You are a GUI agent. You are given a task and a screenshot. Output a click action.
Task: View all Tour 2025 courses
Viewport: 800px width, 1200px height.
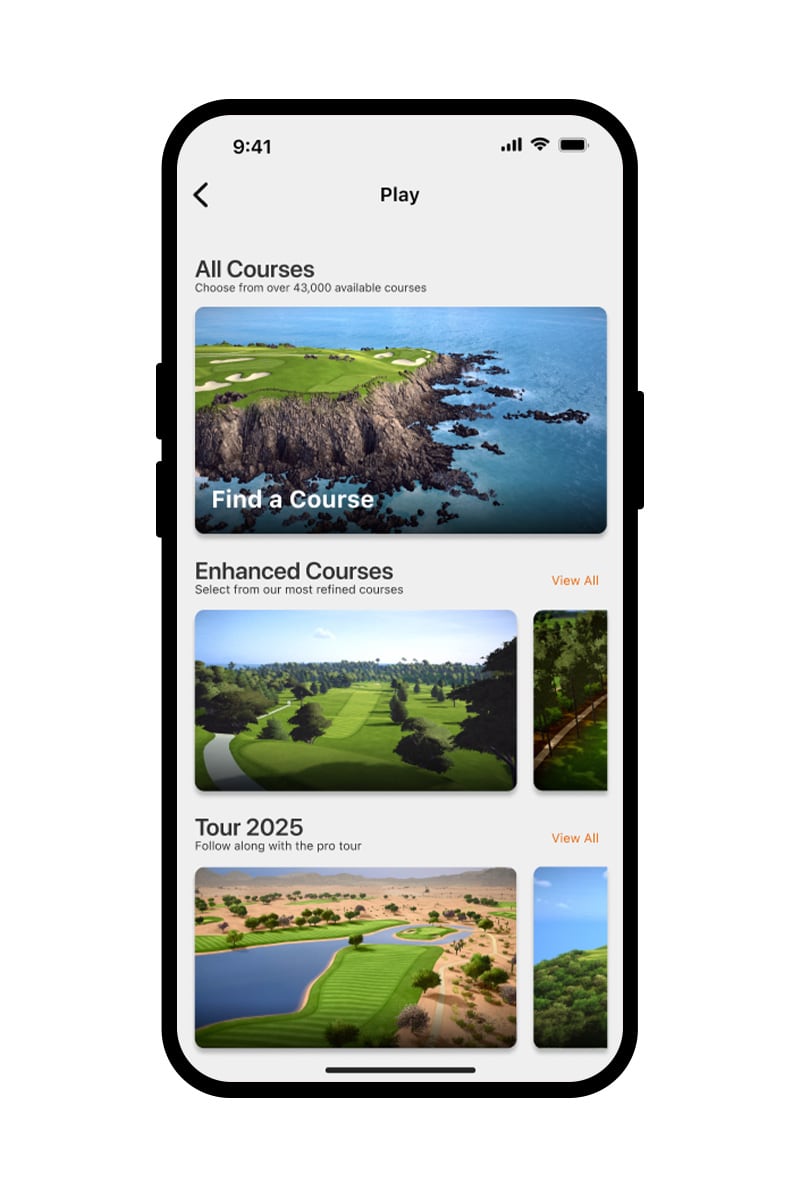click(575, 838)
